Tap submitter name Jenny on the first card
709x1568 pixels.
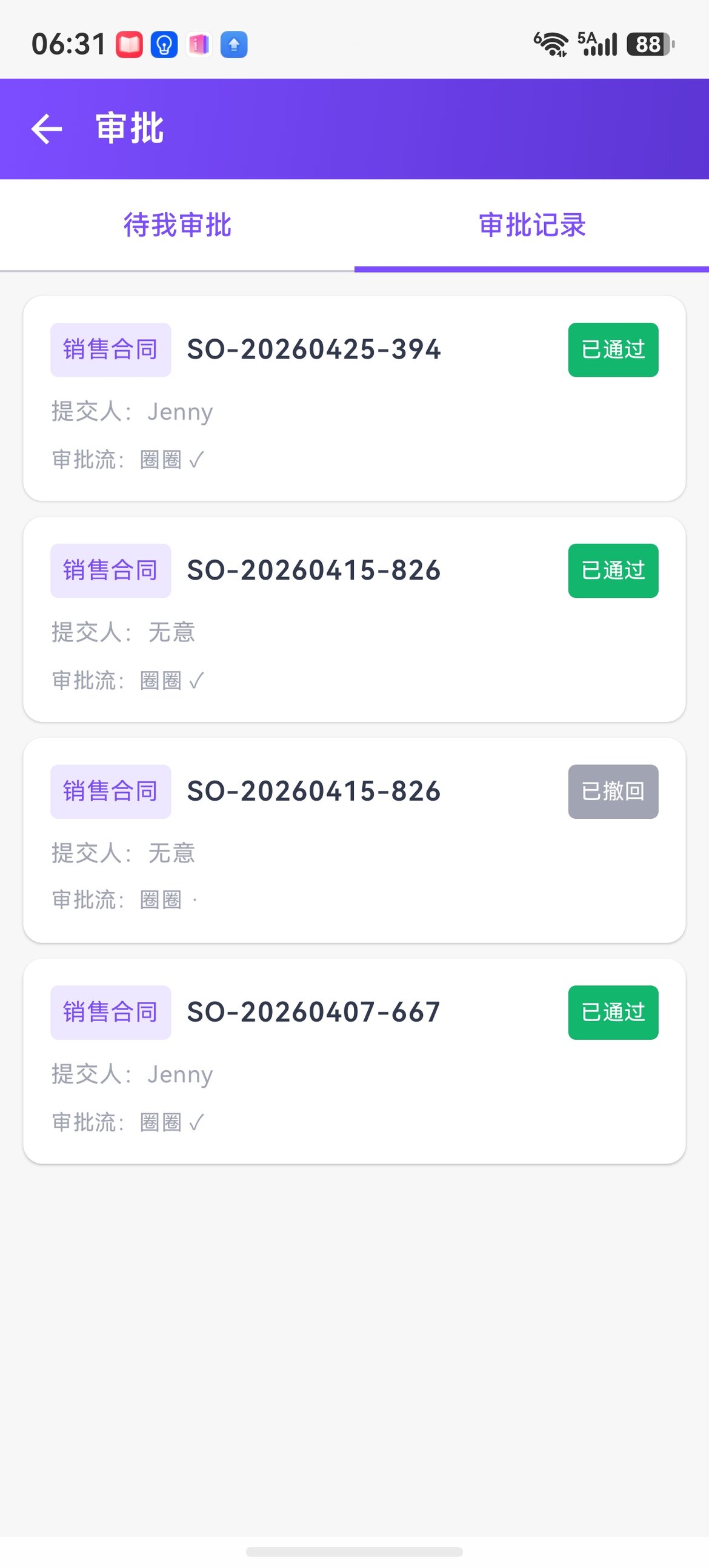[179, 411]
